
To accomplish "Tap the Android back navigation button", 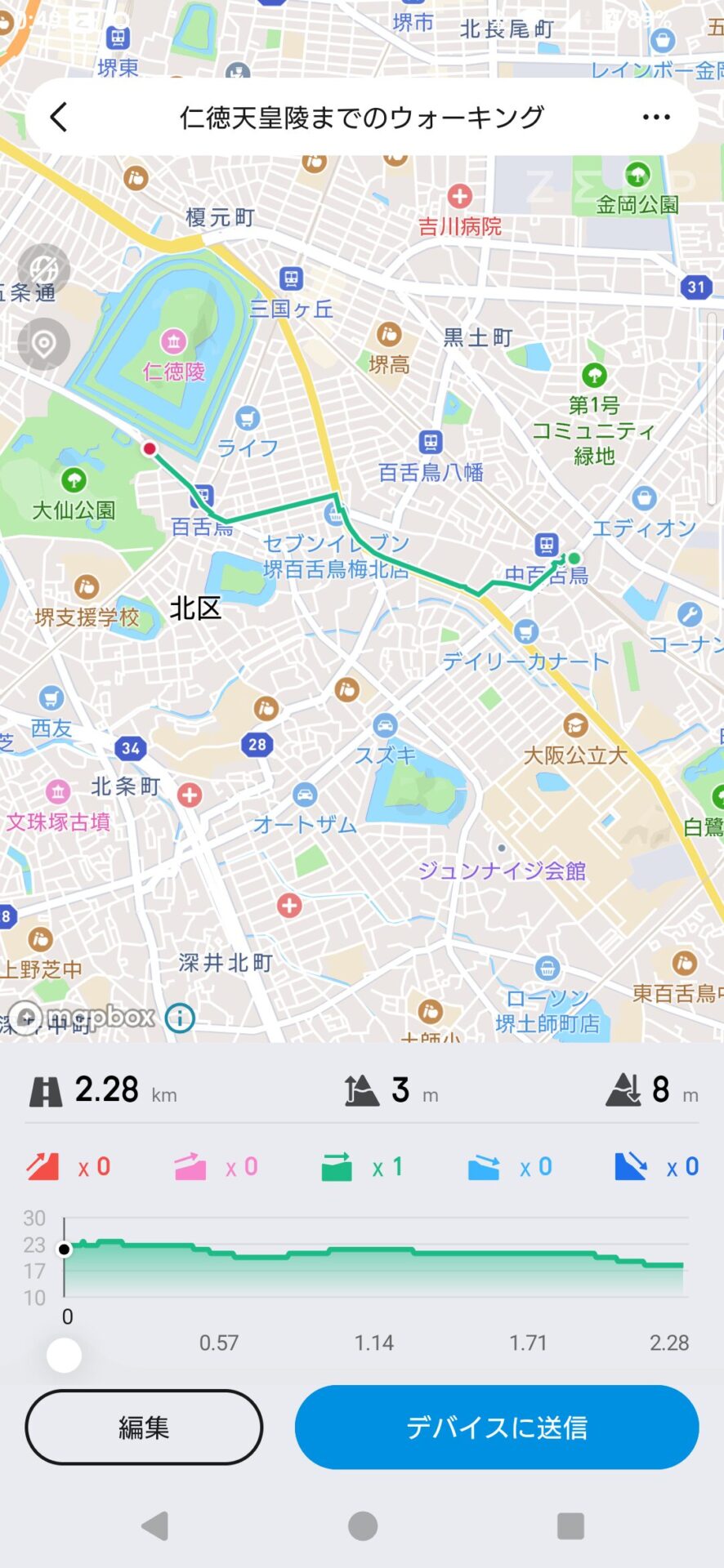I will [x=155, y=1525].
